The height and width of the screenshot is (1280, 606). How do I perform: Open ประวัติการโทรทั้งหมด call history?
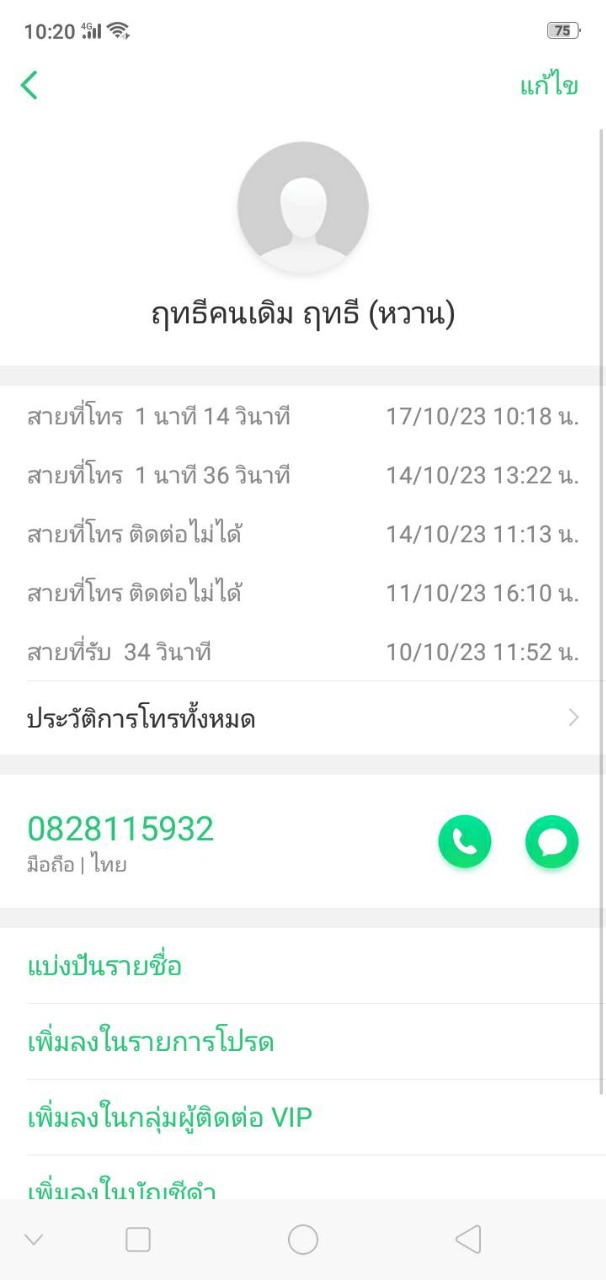click(x=300, y=718)
